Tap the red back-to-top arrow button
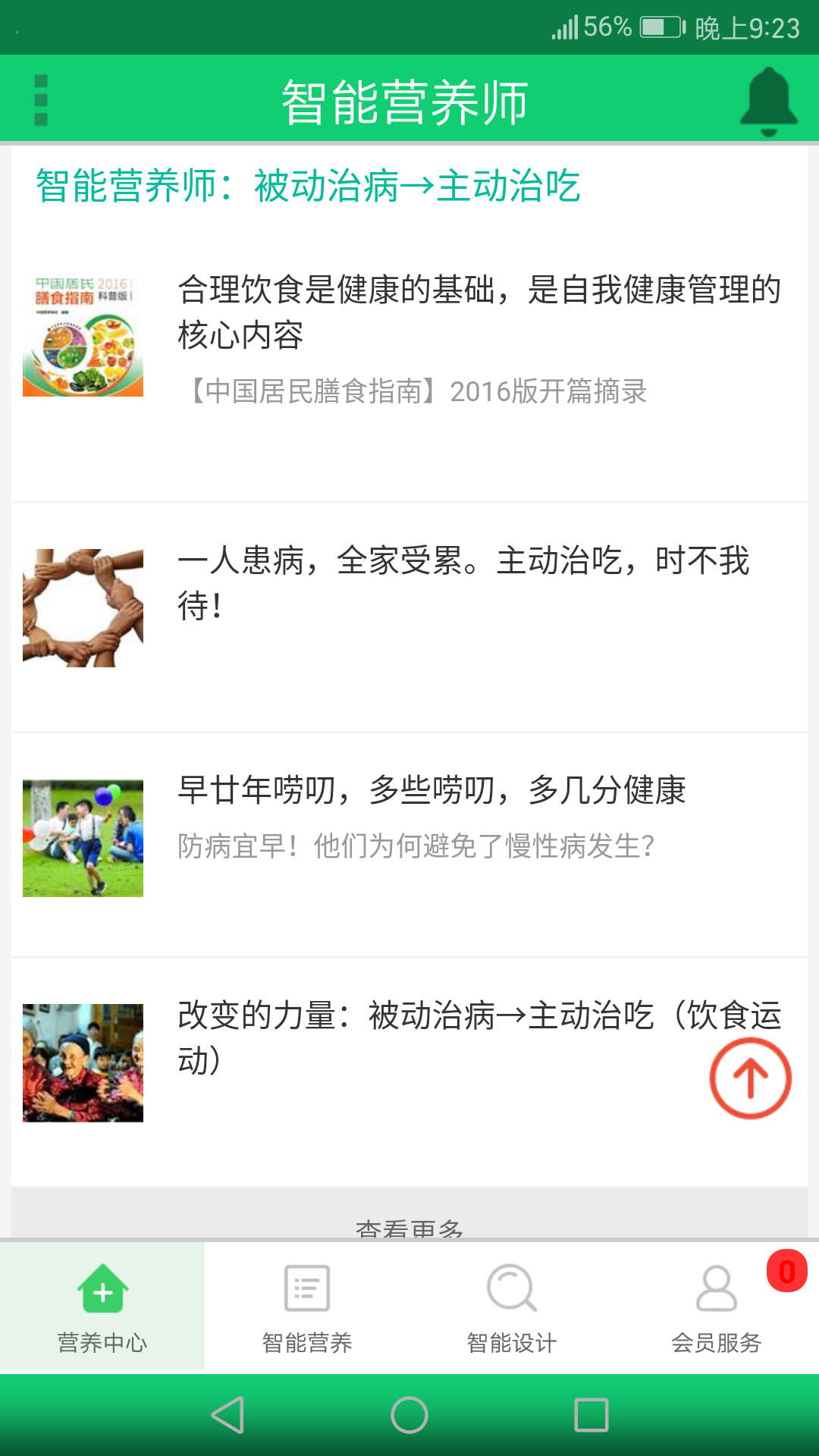 tap(750, 1078)
